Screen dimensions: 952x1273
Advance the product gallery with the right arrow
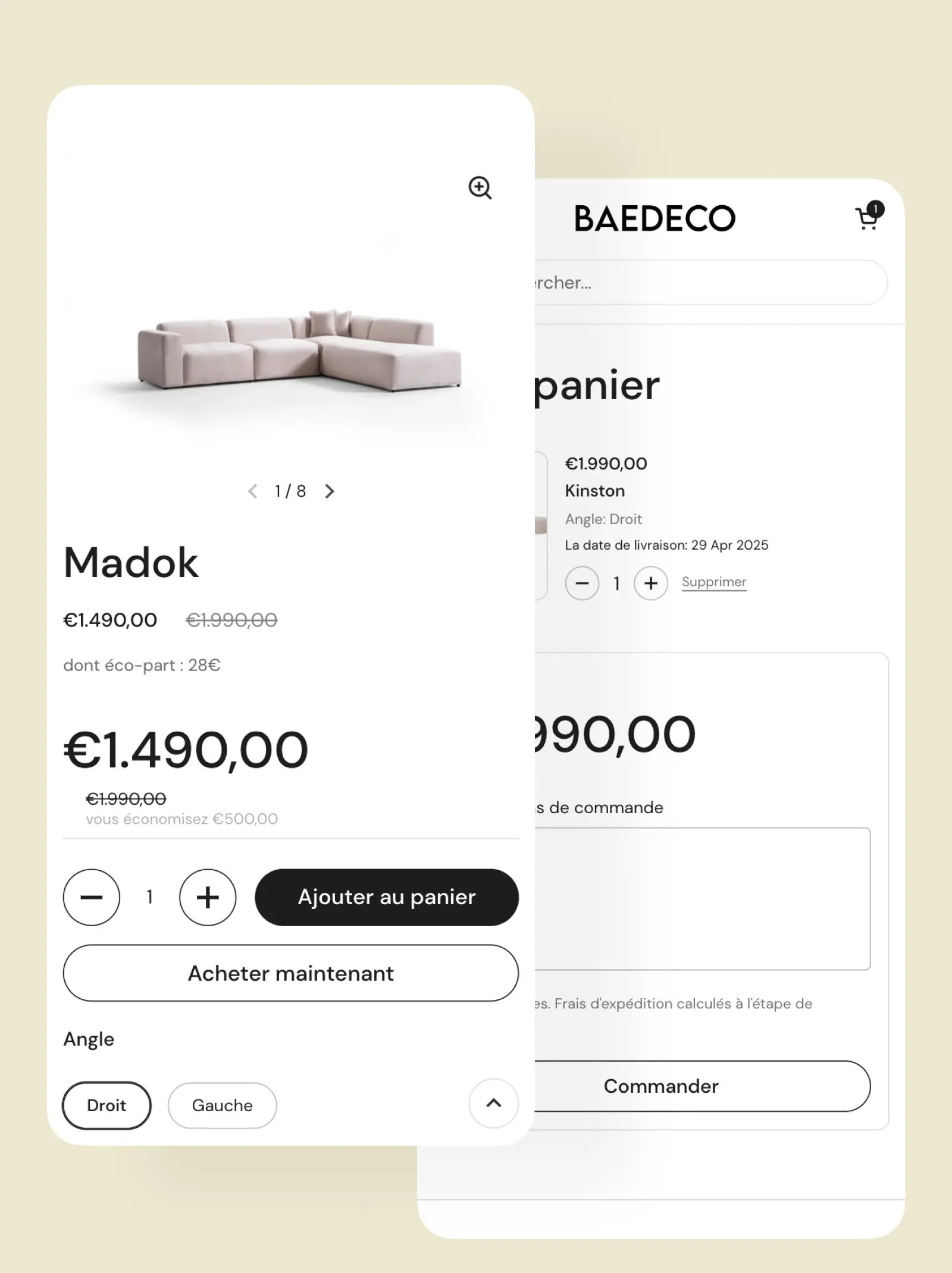click(x=330, y=491)
